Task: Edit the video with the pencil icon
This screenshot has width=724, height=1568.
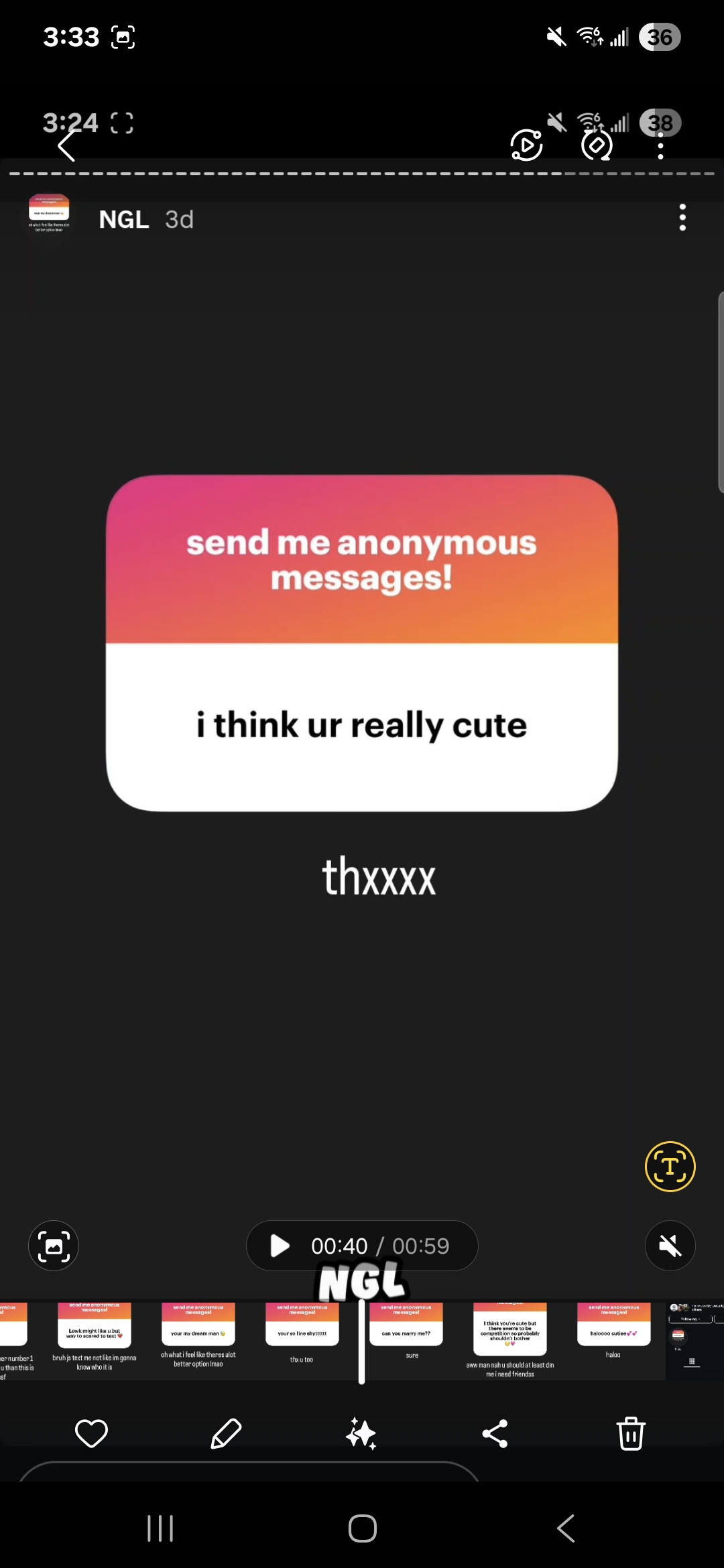Action: coord(227,1434)
